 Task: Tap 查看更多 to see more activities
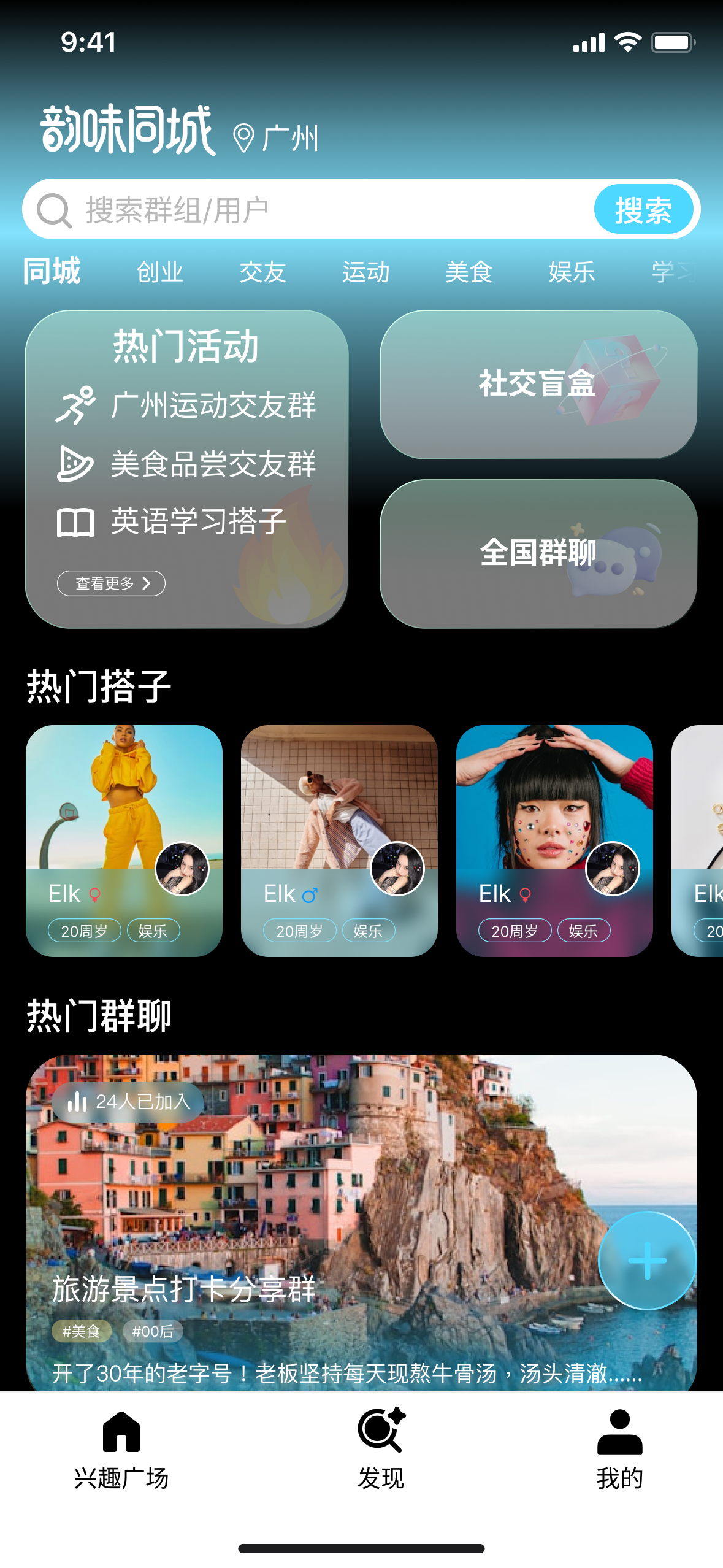coord(111,583)
